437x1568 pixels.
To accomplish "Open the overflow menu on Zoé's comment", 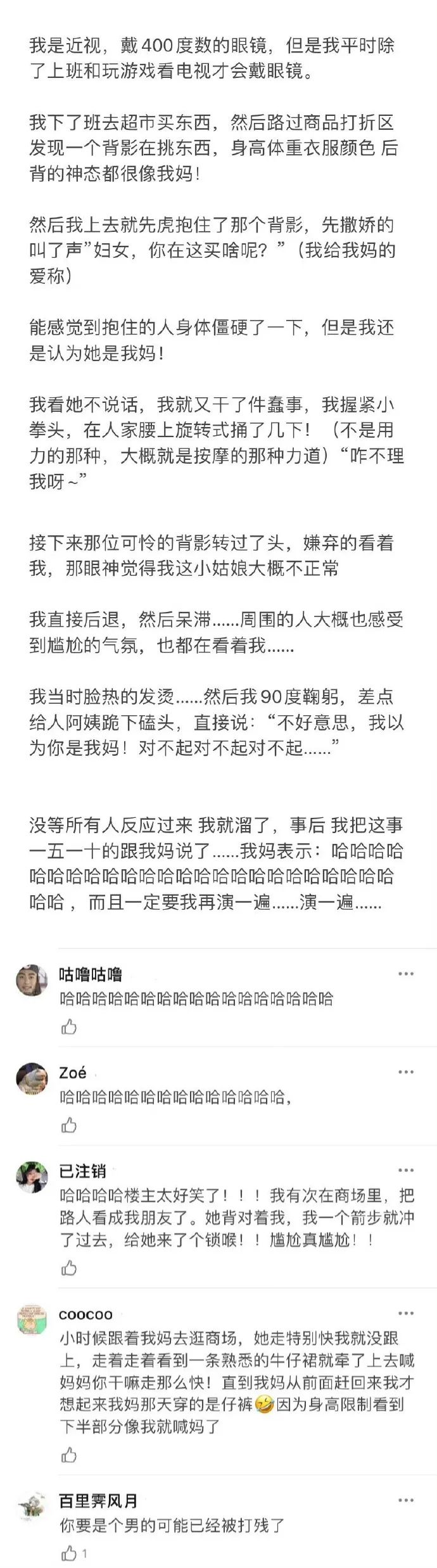I will point(406,1072).
